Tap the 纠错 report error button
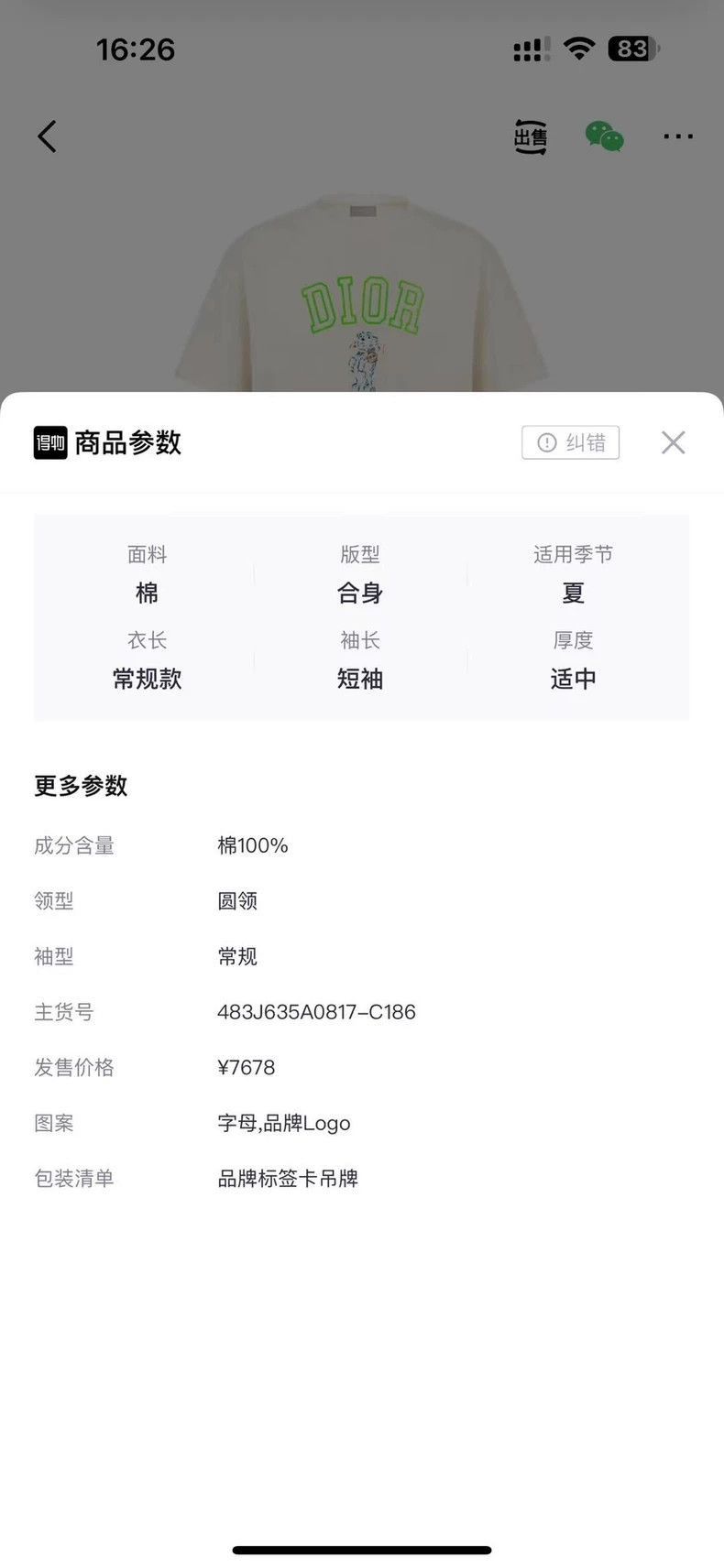The width and height of the screenshot is (724, 1568). click(x=570, y=442)
